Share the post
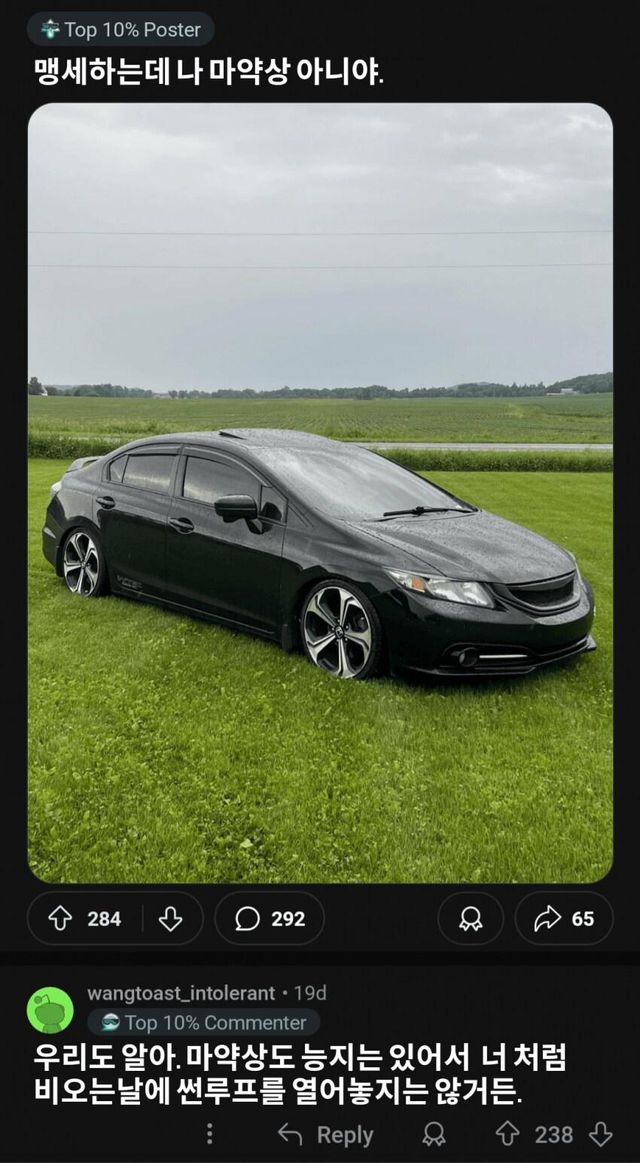This screenshot has width=640, height=1163. [x=564, y=918]
